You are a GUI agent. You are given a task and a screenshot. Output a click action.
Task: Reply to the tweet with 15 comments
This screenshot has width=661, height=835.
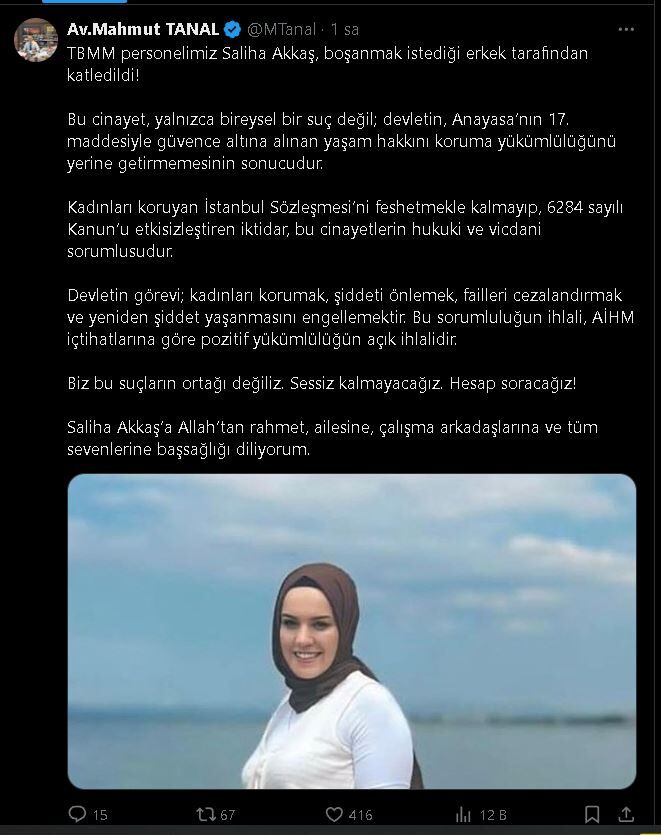click(88, 814)
